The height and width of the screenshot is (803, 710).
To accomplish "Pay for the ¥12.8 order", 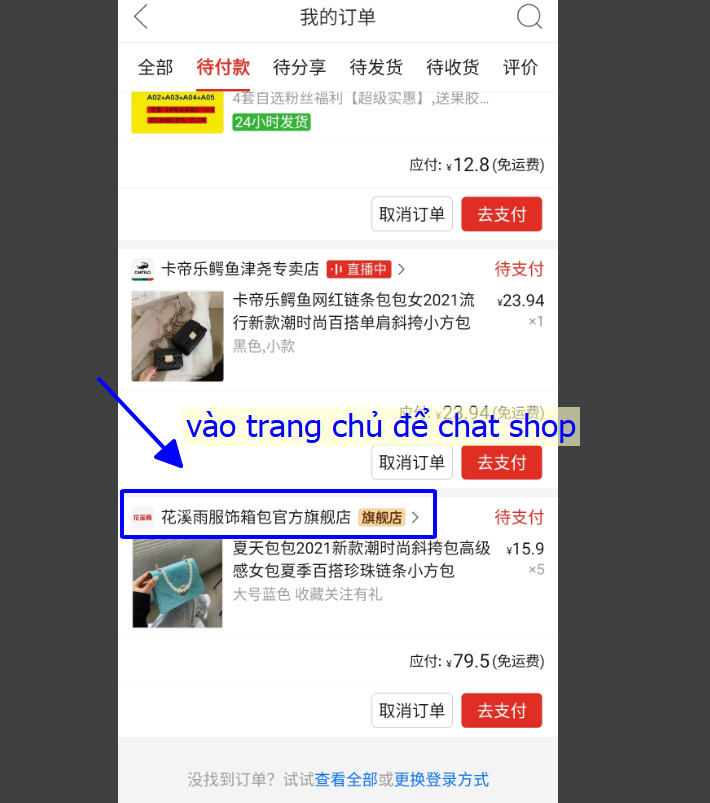I will [501, 214].
